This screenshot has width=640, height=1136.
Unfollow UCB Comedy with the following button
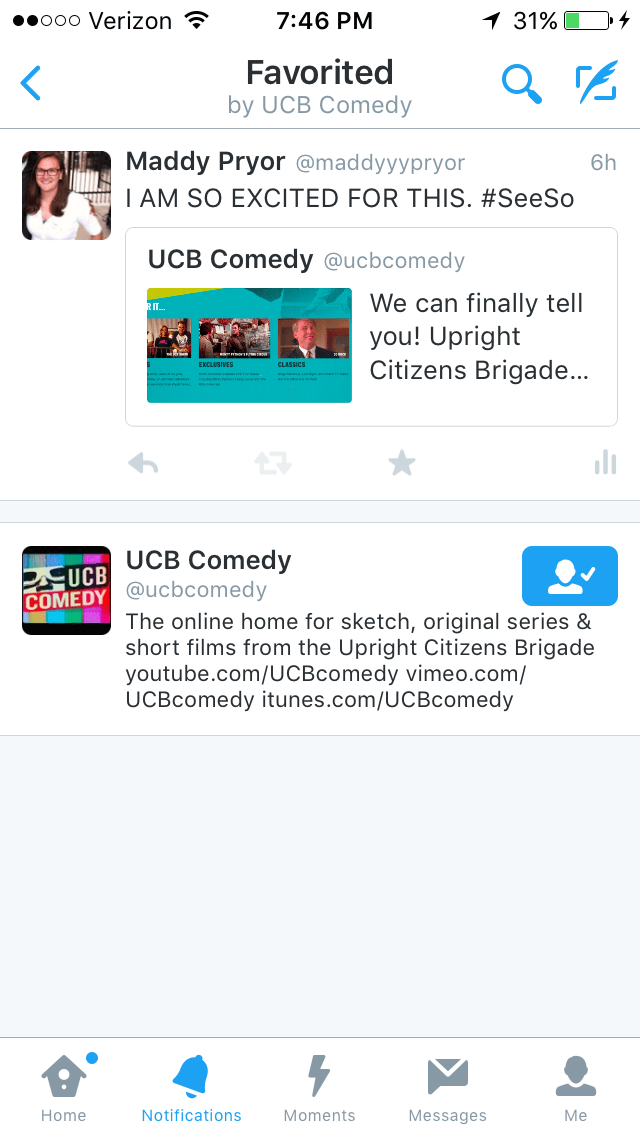click(569, 576)
